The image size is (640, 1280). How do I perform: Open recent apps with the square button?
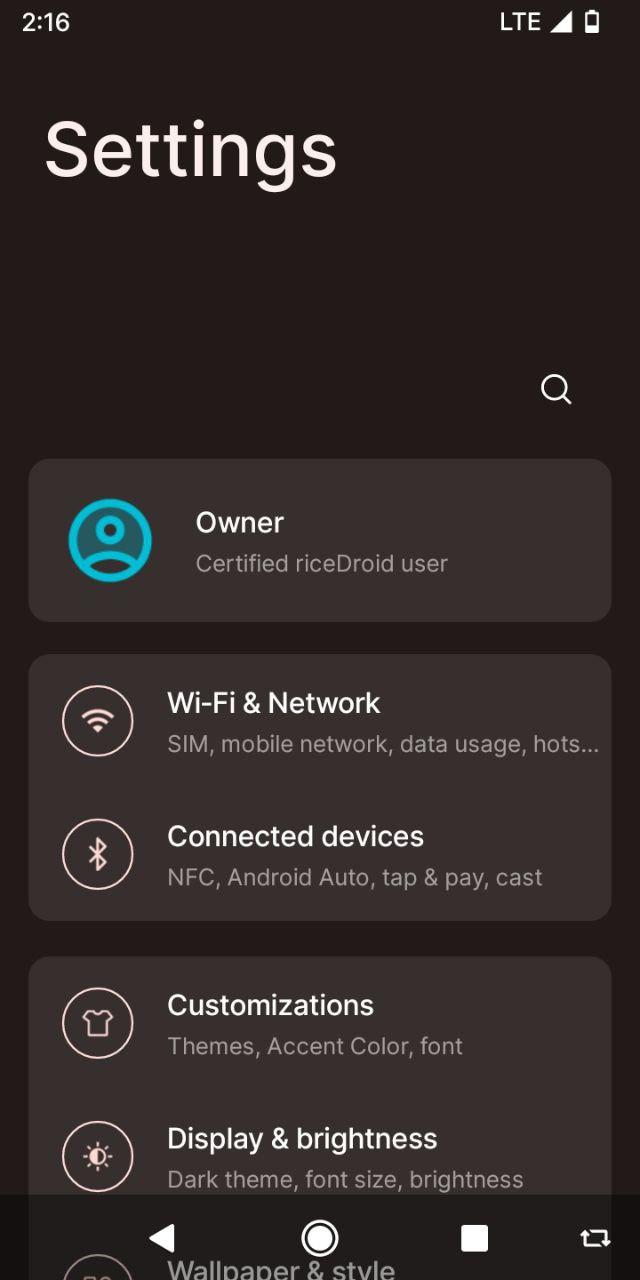(474, 1238)
